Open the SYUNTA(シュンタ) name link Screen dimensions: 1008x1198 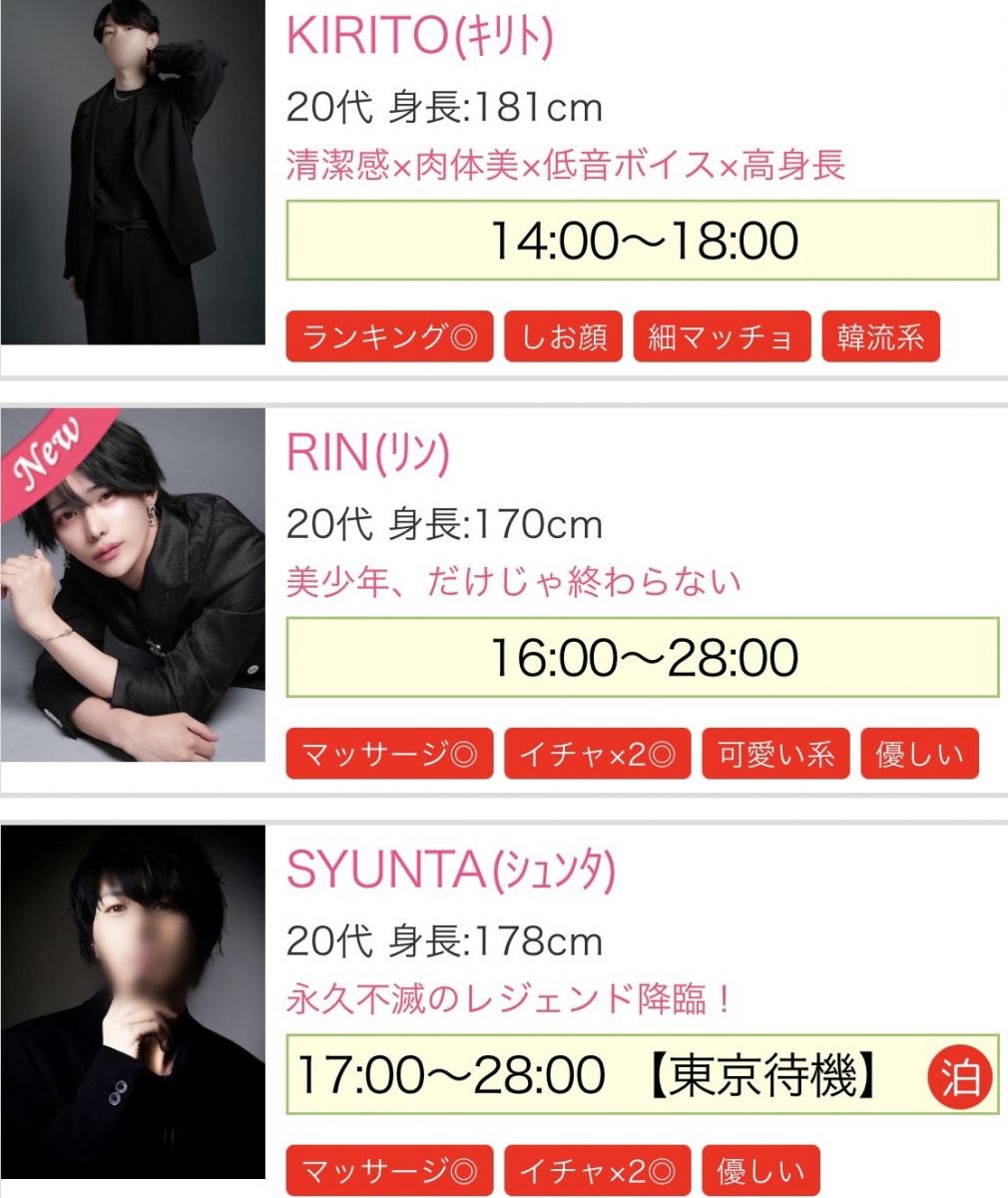coord(450,872)
